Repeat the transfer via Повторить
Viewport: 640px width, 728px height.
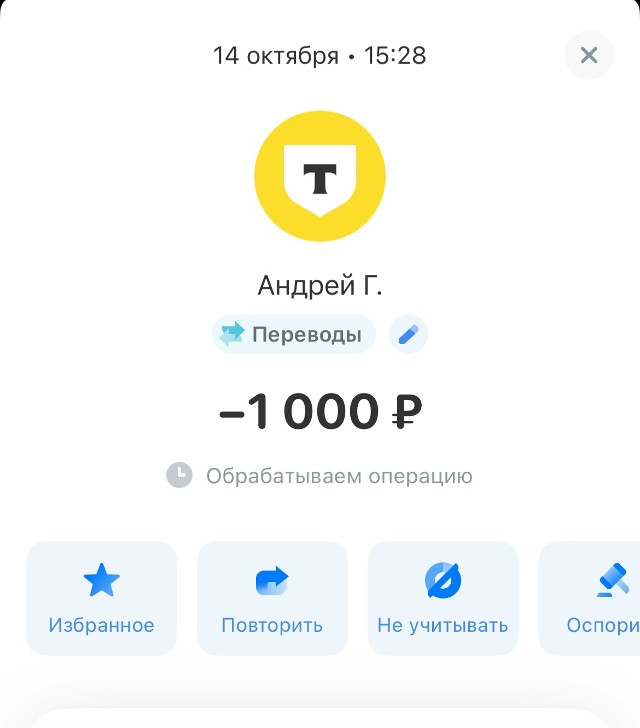(272, 598)
